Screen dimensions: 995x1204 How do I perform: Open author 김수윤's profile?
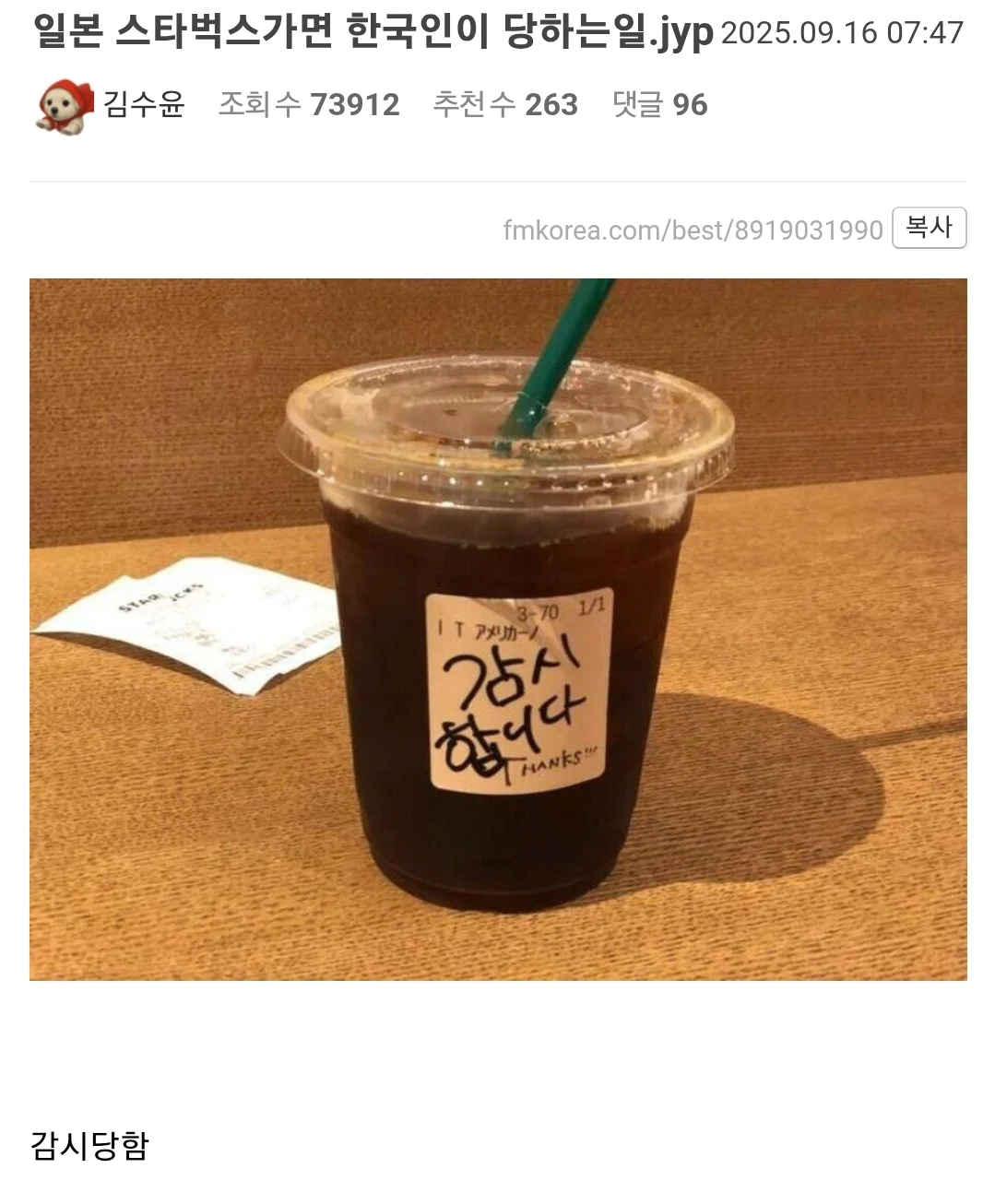[x=143, y=104]
